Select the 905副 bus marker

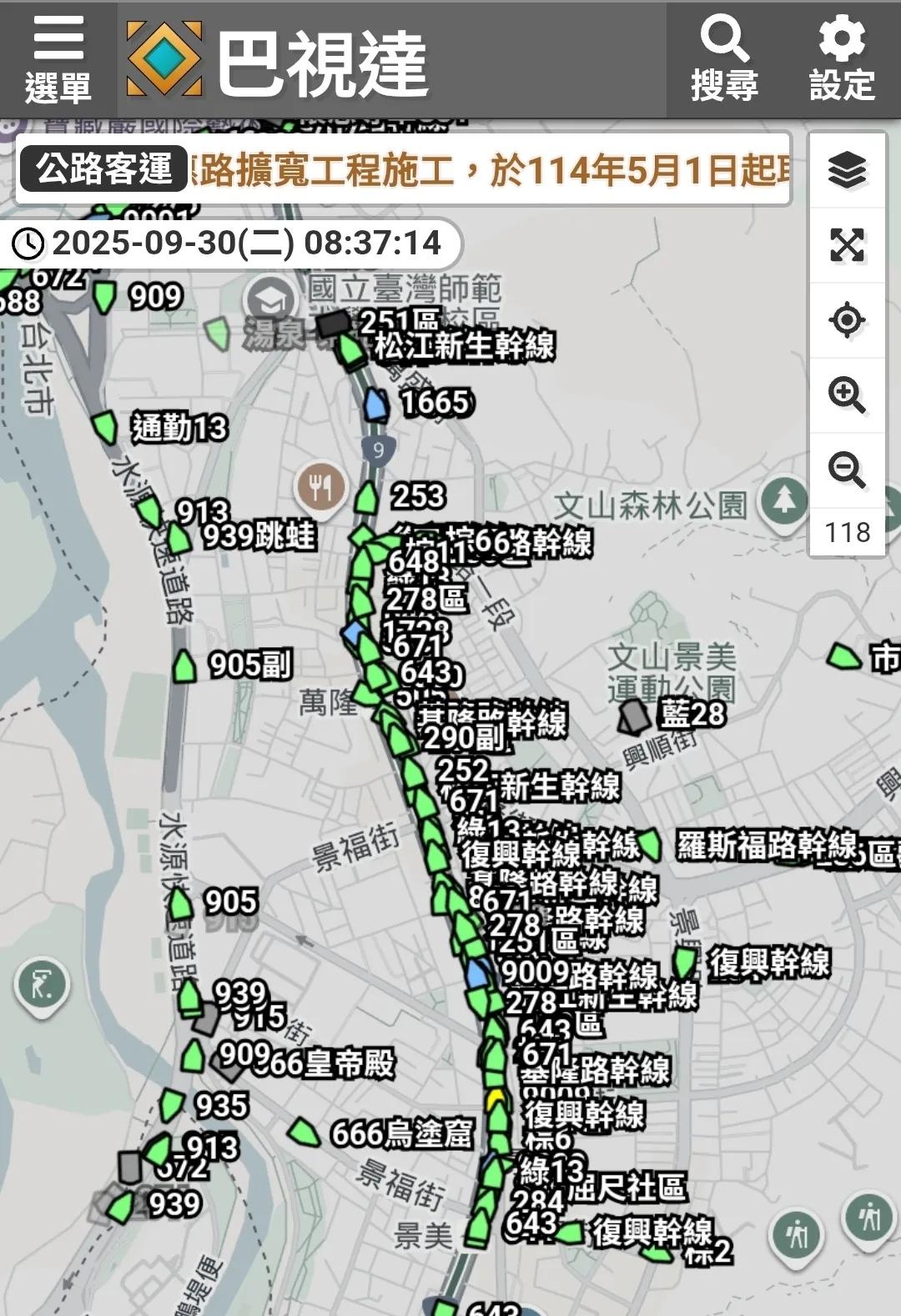point(184,667)
